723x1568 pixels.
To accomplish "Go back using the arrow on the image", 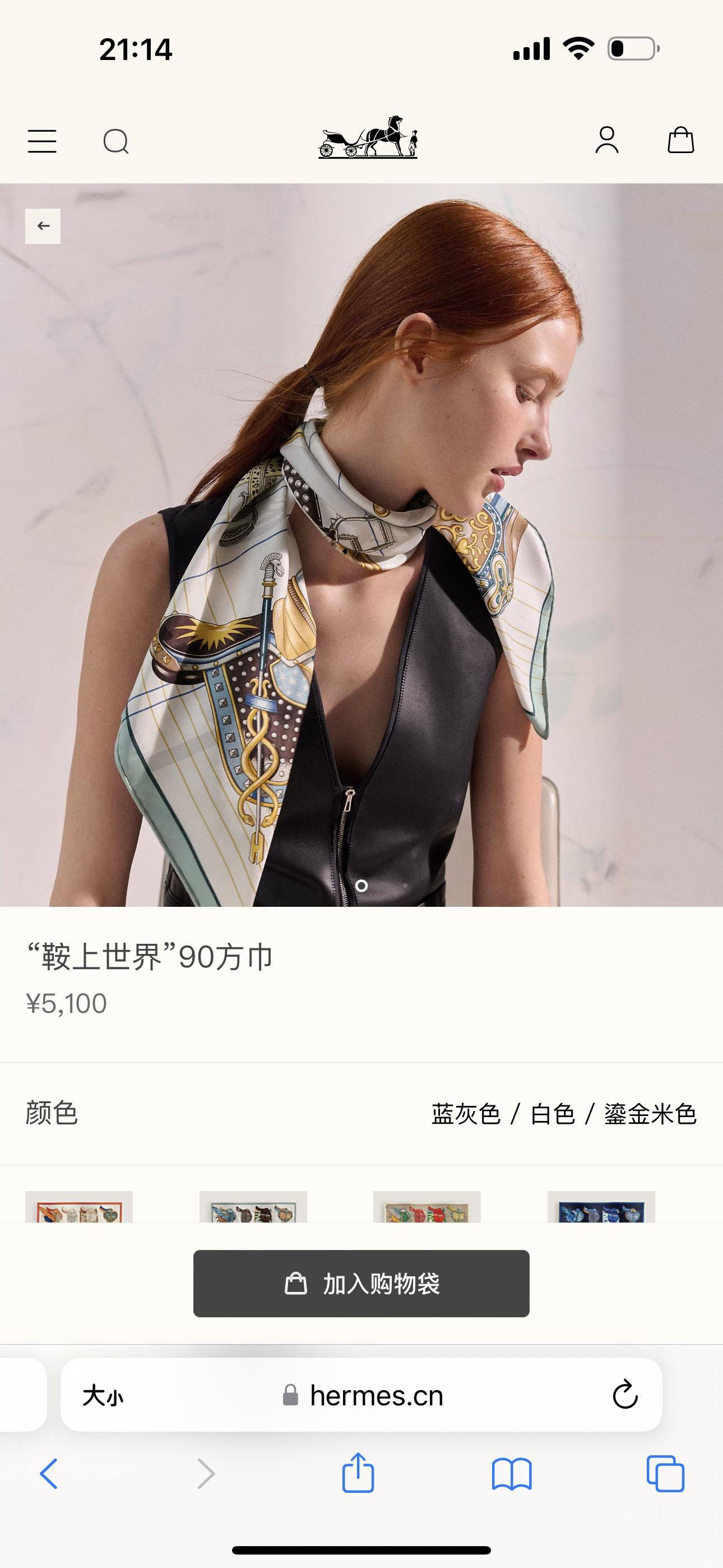I will click(43, 226).
